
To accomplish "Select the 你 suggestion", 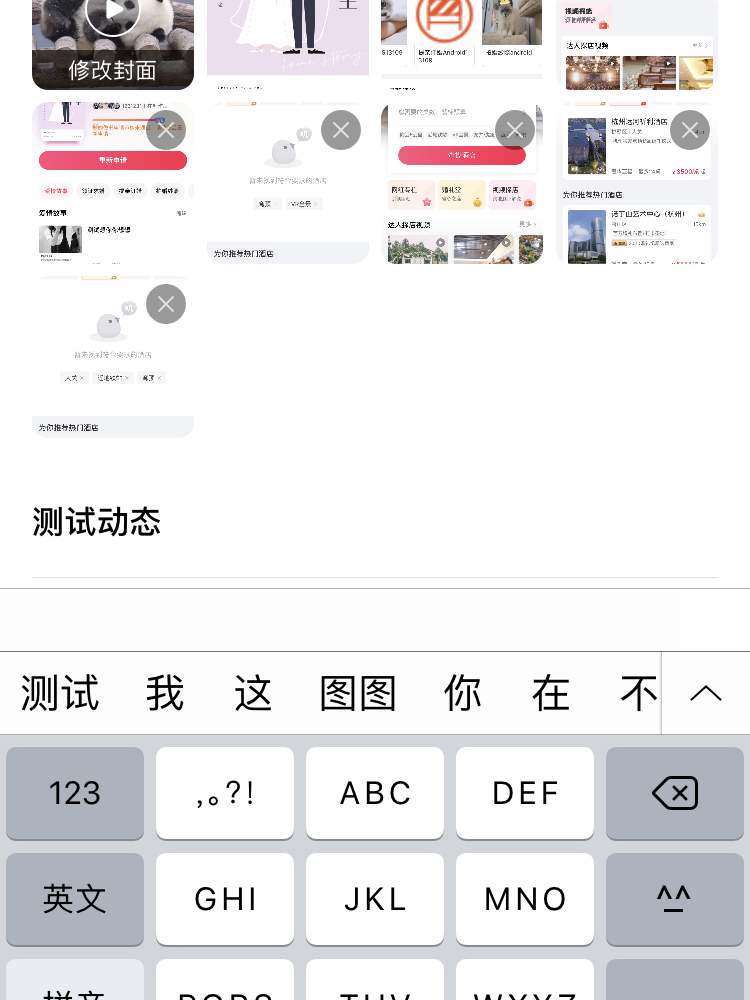I will (462, 693).
